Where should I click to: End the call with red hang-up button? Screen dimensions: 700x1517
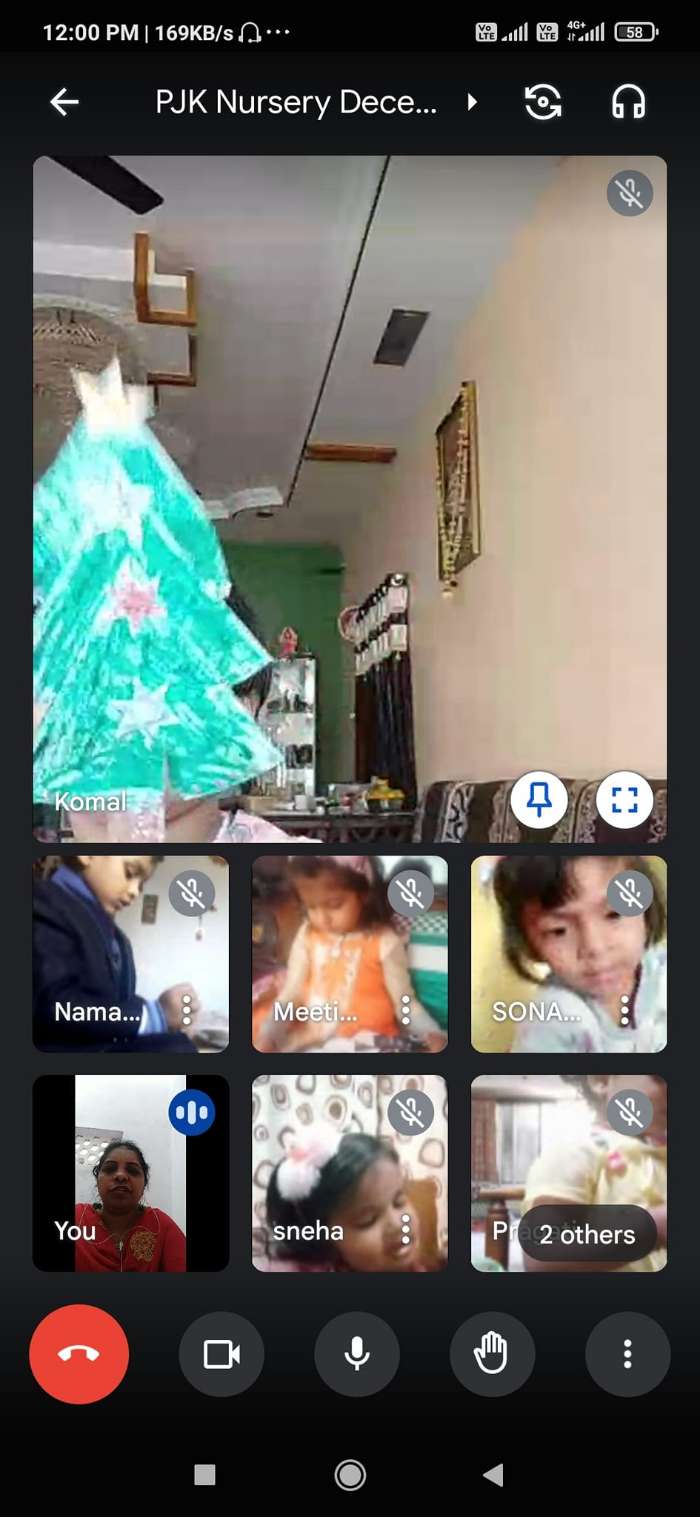[79, 1354]
